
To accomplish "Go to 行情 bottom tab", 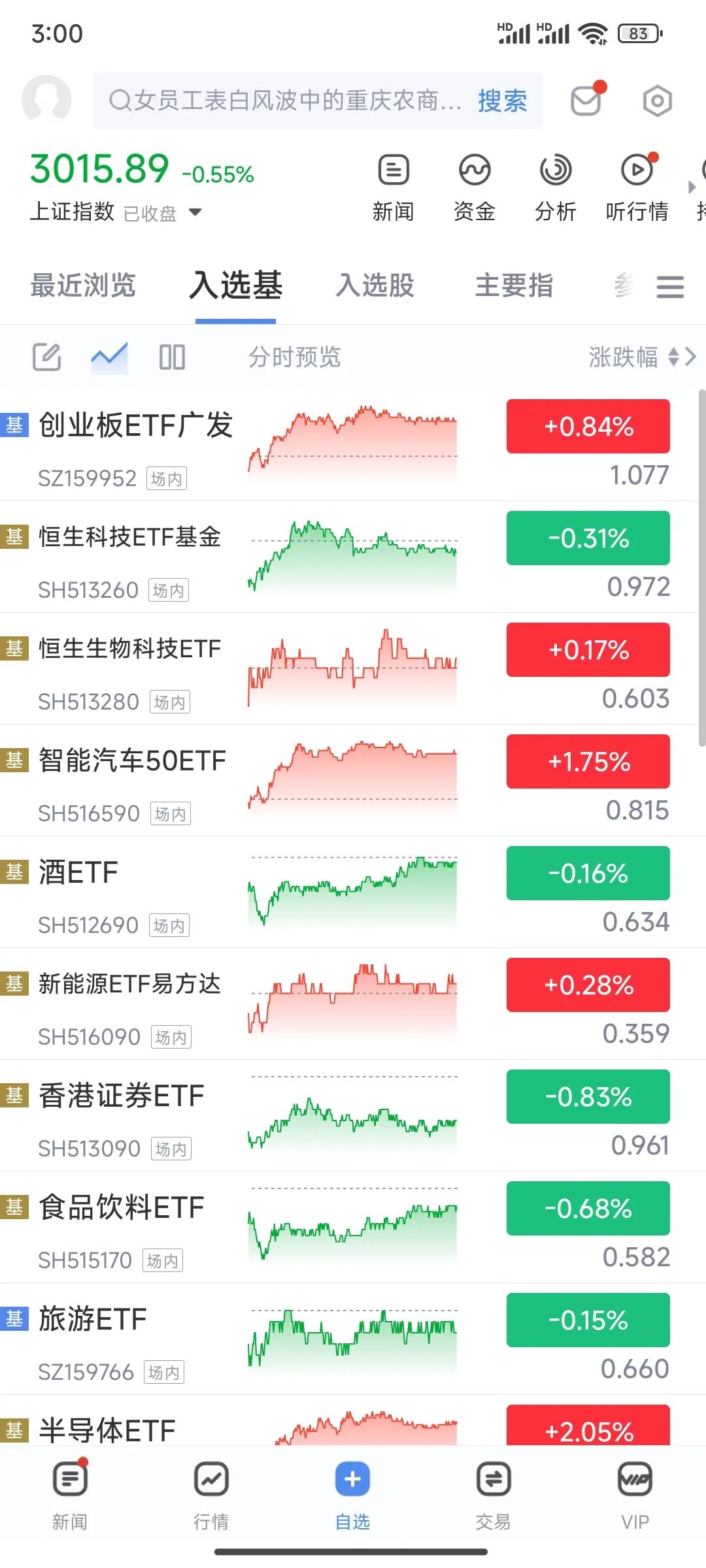I will pyautogui.click(x=211, y=1495).
